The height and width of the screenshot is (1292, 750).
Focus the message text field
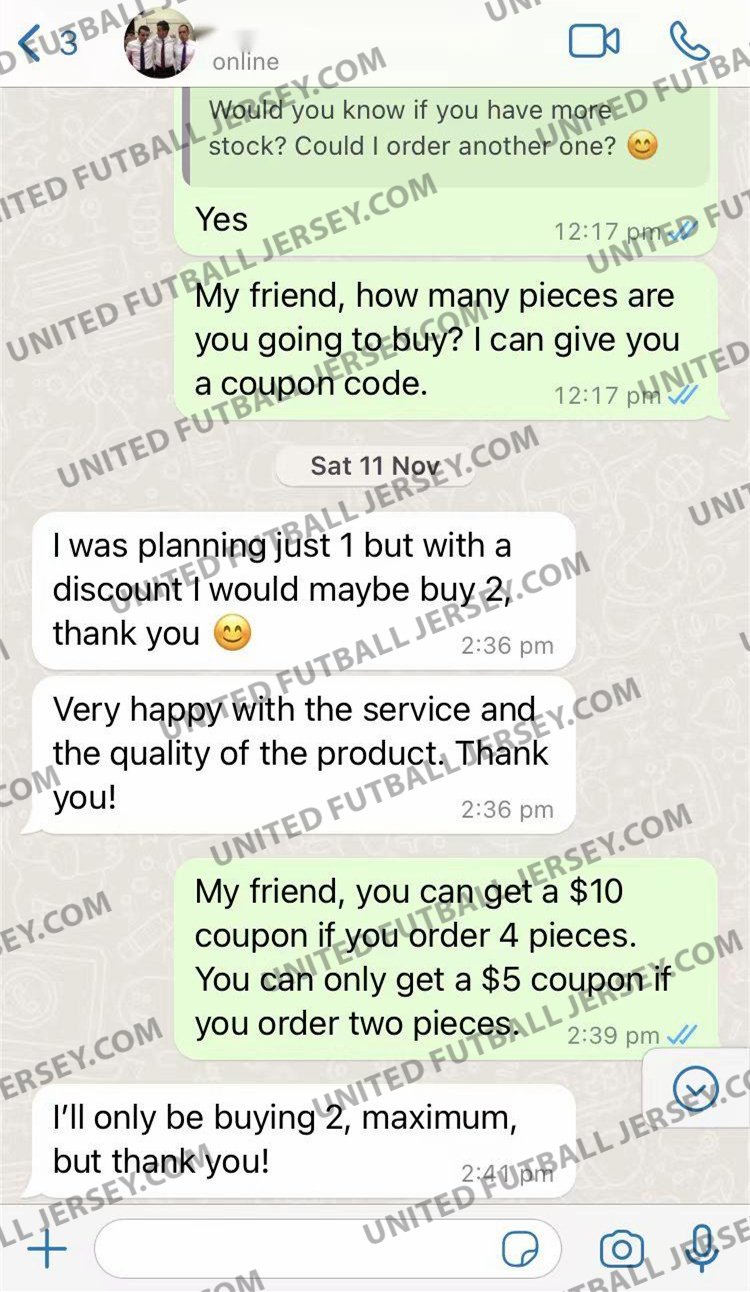click(300, 1248)
